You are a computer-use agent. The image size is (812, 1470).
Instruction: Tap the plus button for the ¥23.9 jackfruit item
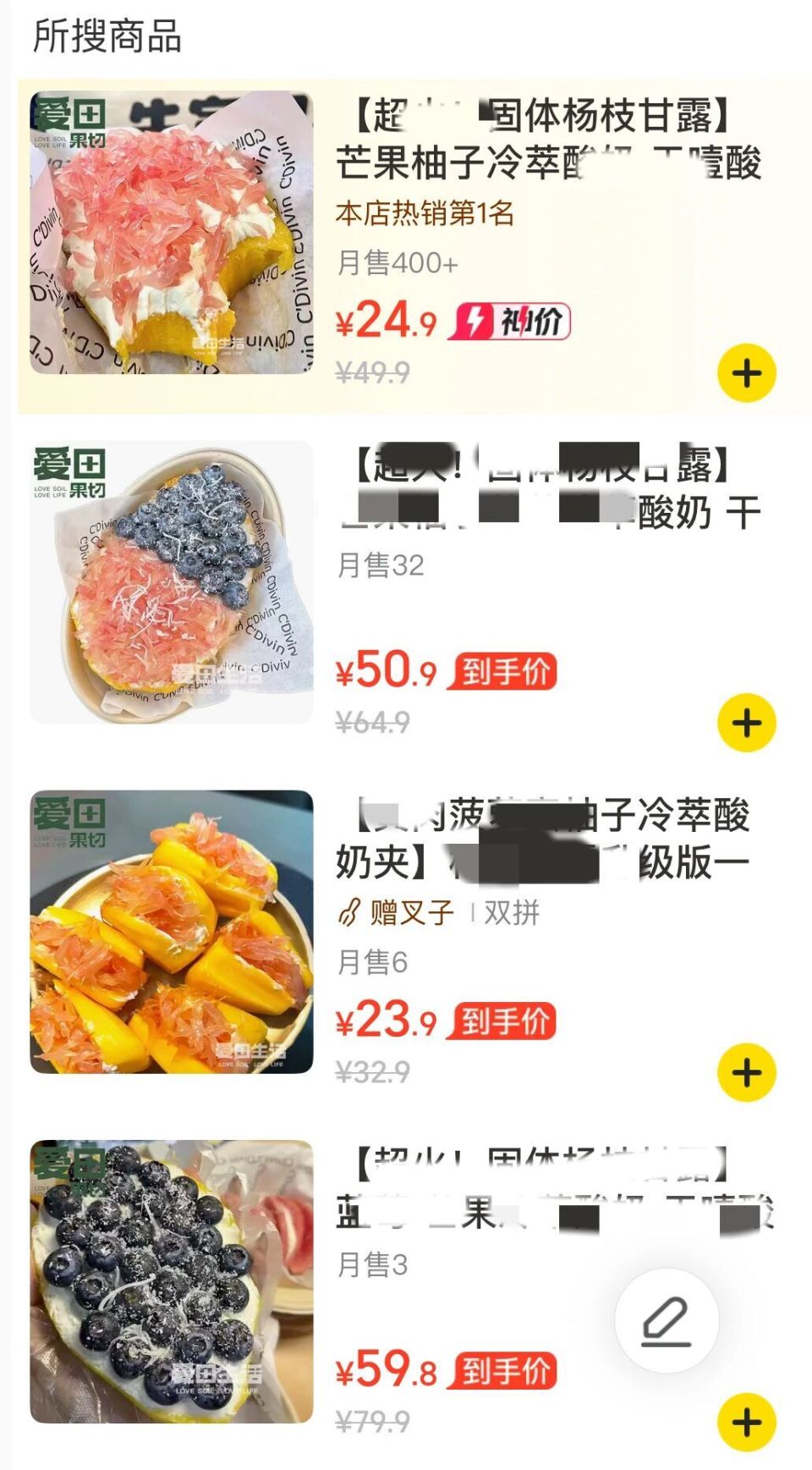click(746, 1071)
